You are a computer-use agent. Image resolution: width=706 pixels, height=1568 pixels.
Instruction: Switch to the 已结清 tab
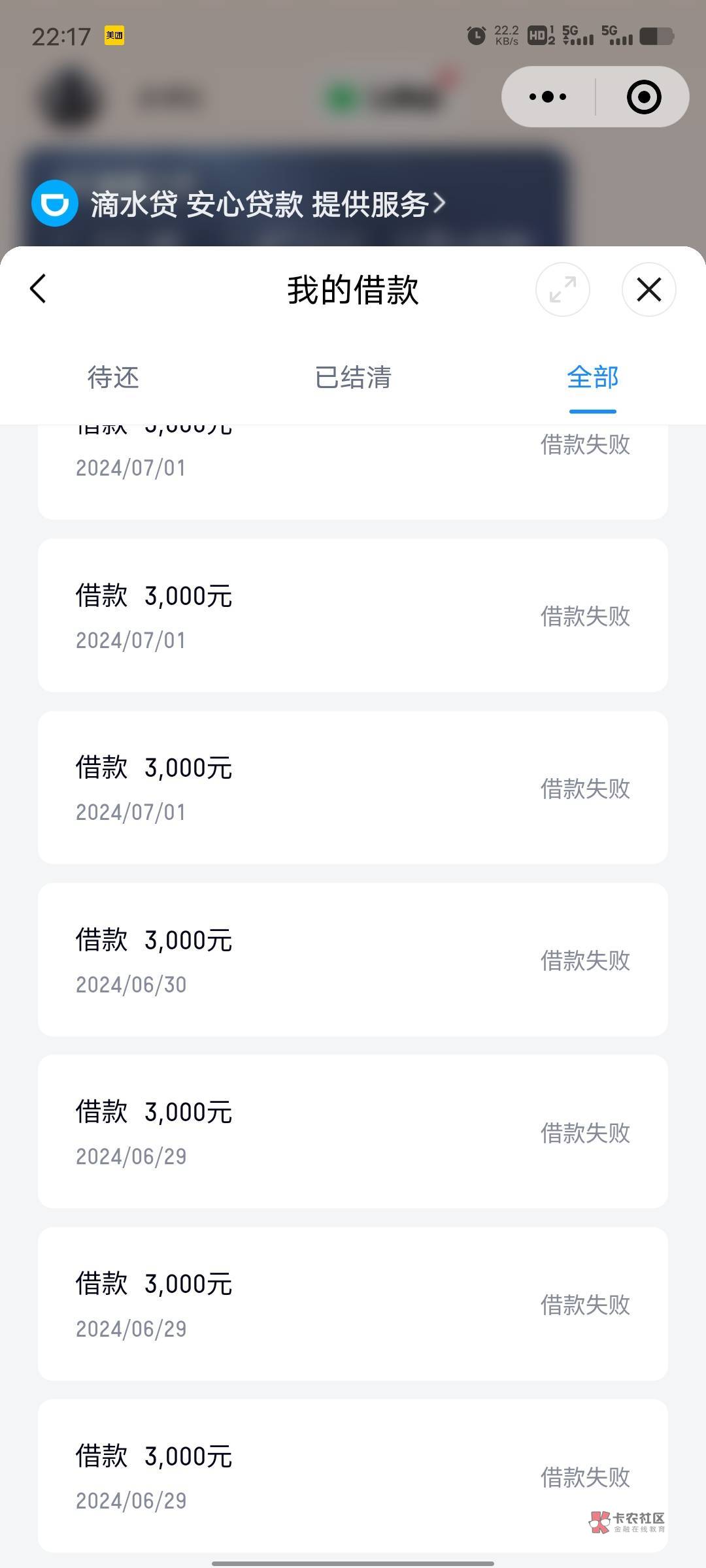353,378
